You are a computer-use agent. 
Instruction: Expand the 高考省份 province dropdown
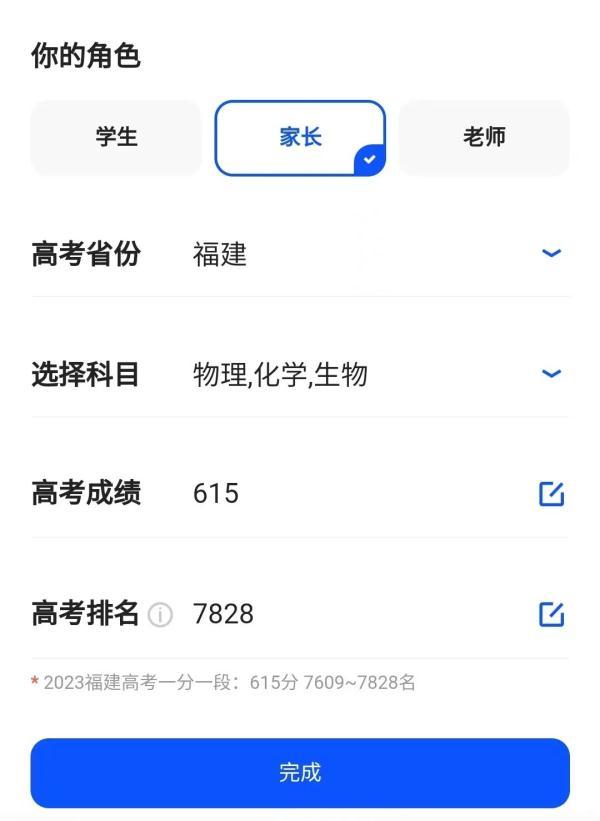coord(551,254)
